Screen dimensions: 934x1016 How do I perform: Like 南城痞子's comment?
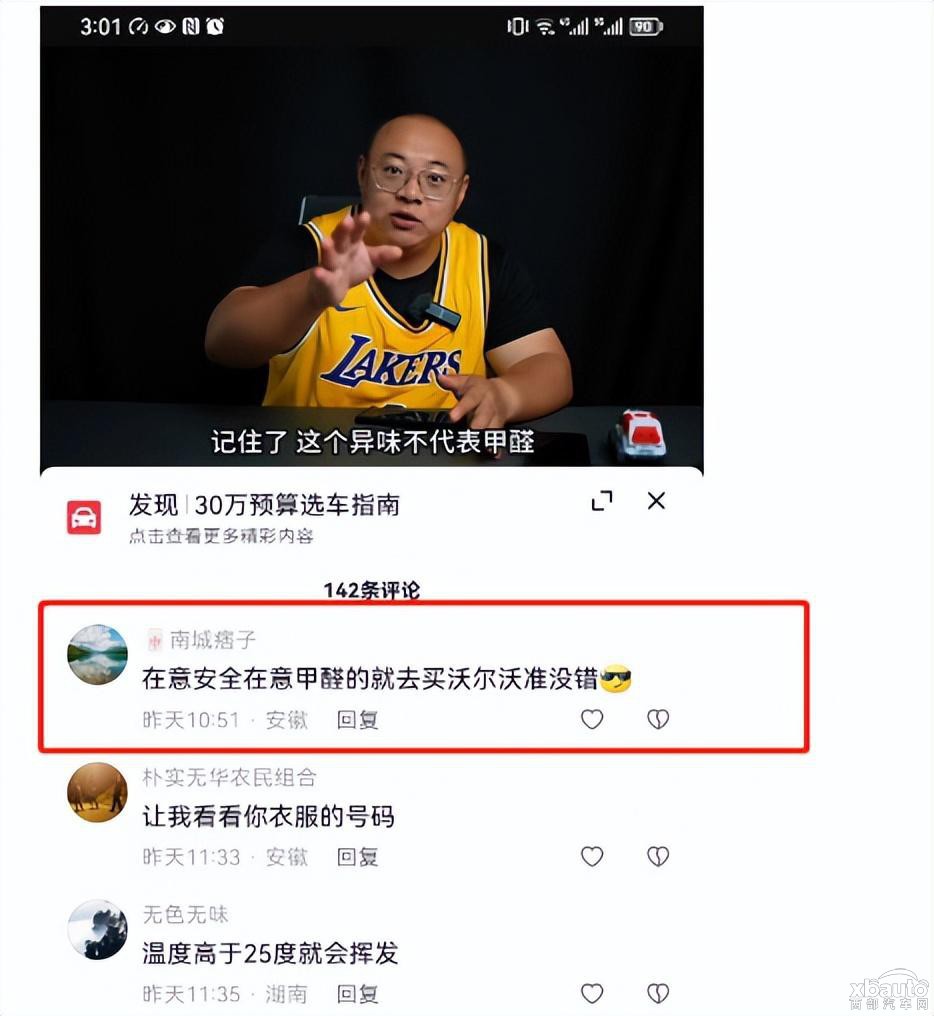[592, 719]
